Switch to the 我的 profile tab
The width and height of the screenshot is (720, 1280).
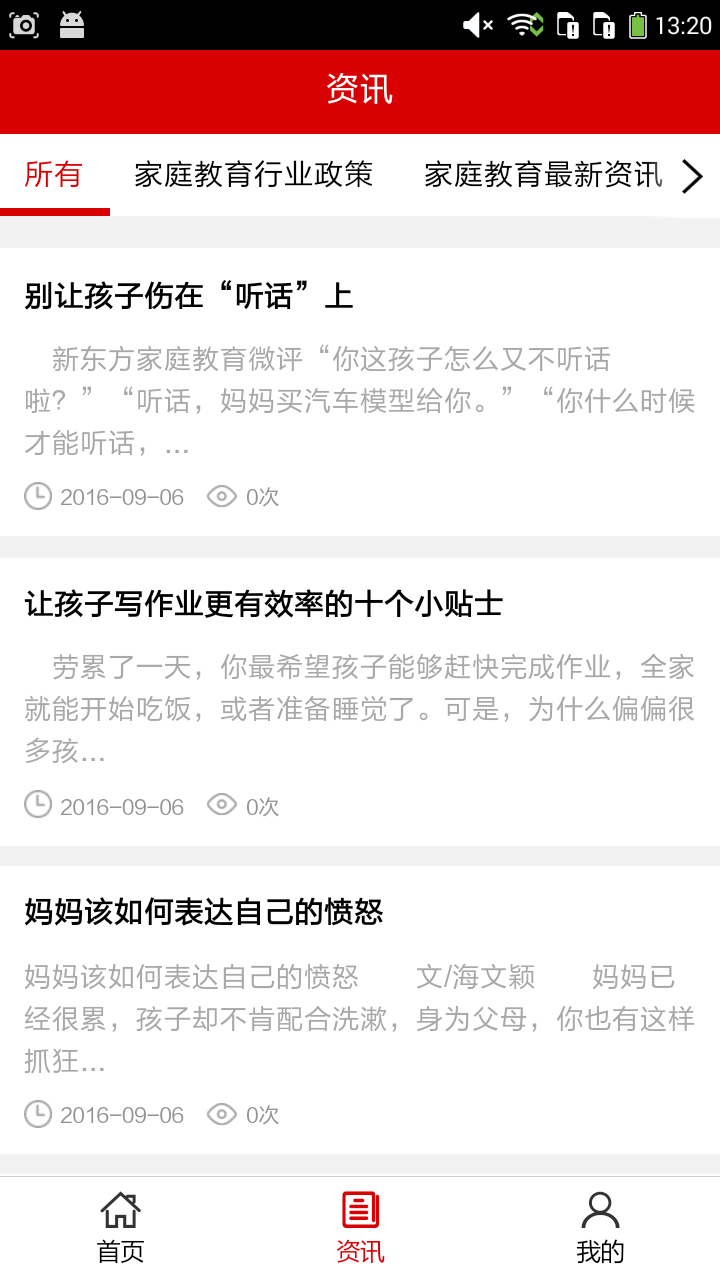click(600, 1226)
